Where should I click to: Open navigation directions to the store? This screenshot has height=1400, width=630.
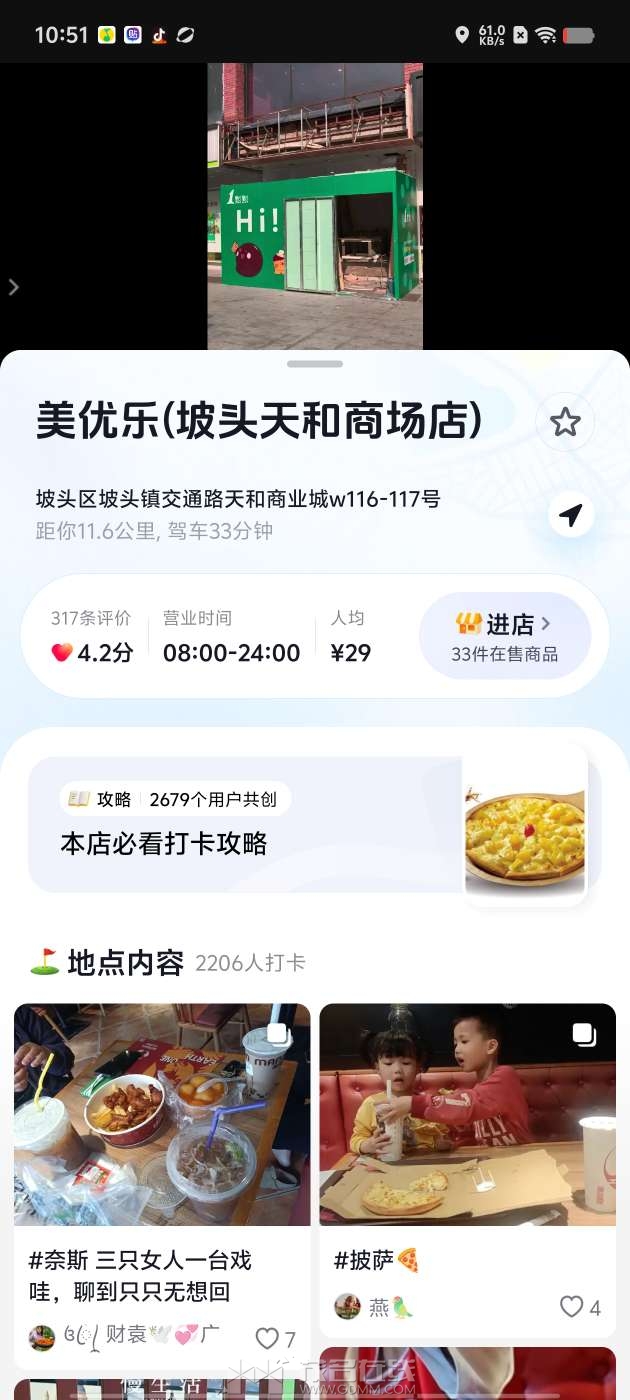pyautogui.click(x=571, y=515)
